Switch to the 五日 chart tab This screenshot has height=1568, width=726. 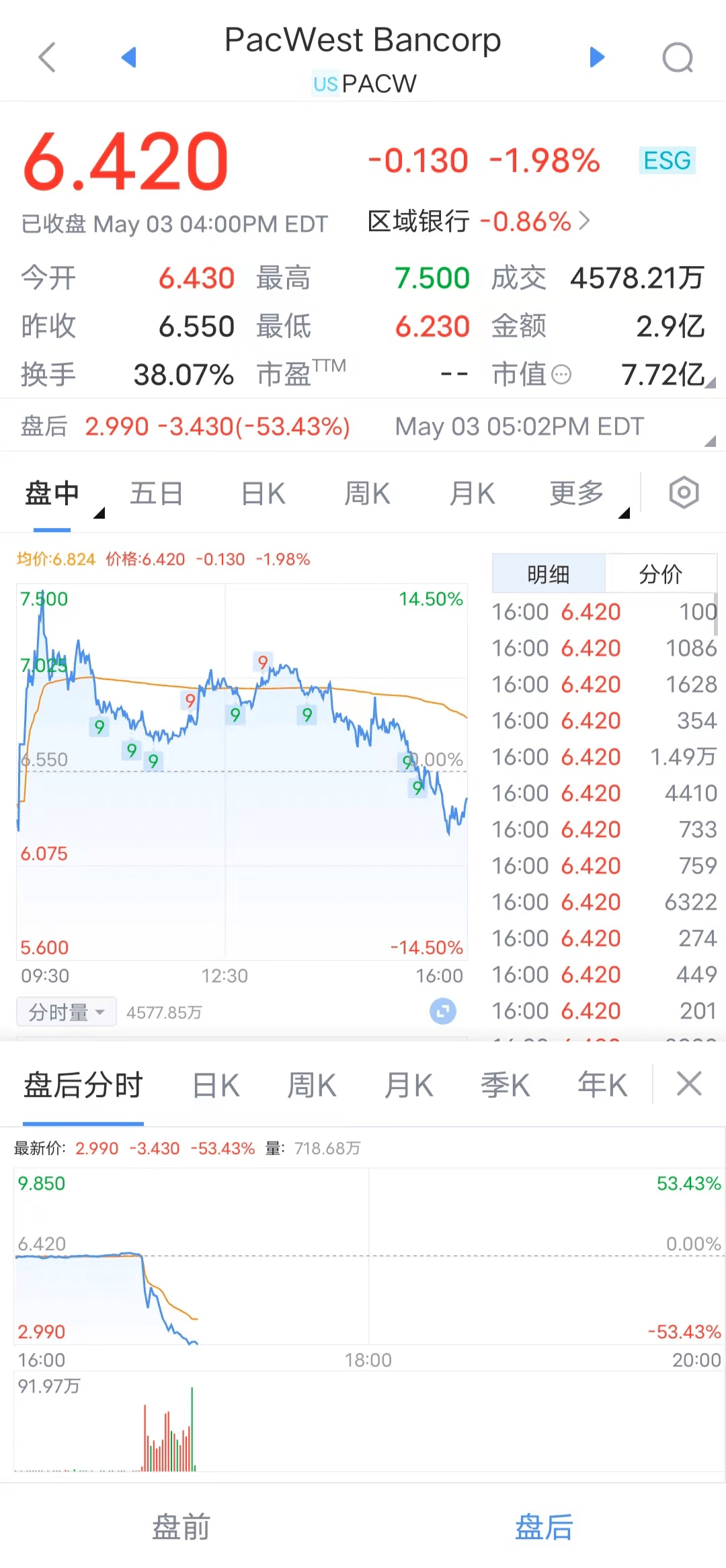coord(156,494)
